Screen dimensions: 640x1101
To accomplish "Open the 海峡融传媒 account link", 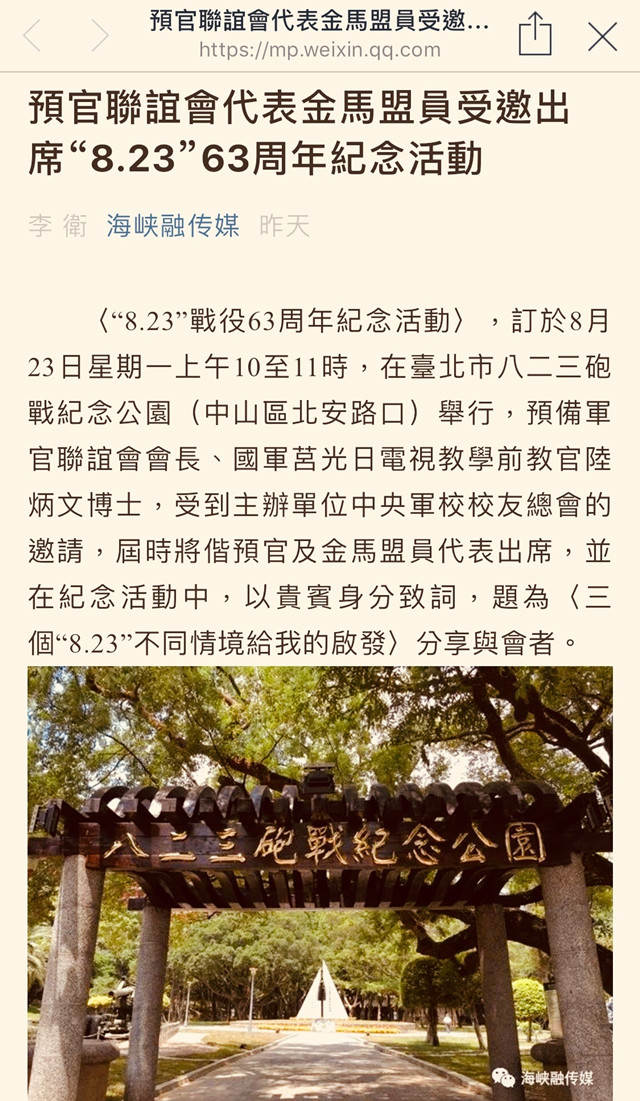I will click(x=173, y=226).
